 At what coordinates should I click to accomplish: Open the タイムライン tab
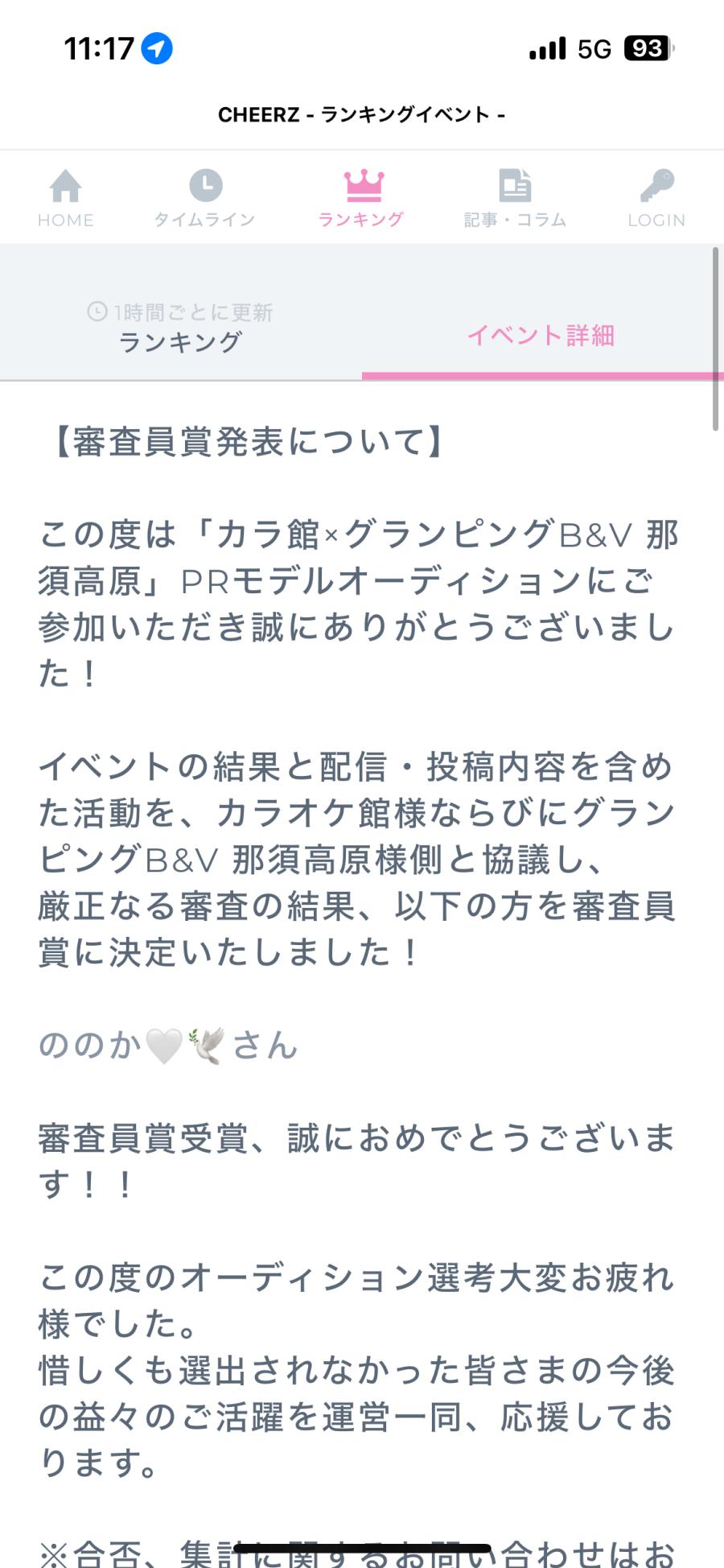(204, 198)
